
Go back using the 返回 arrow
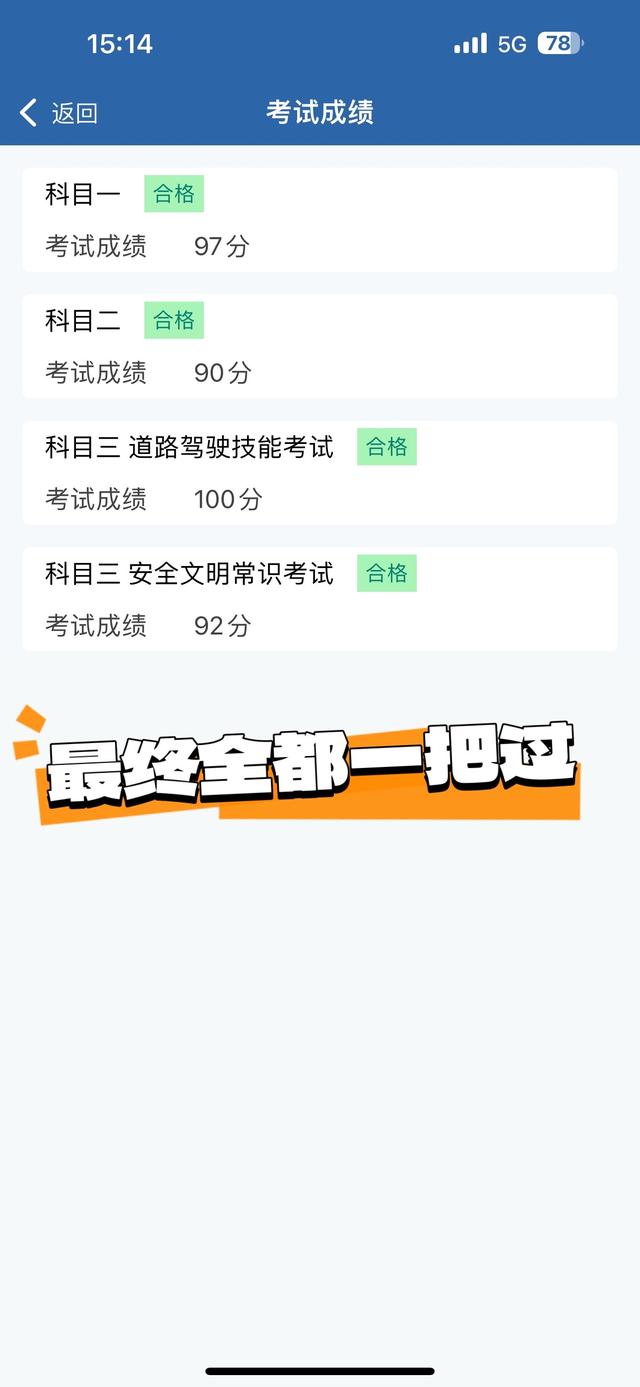click(30, 113)
